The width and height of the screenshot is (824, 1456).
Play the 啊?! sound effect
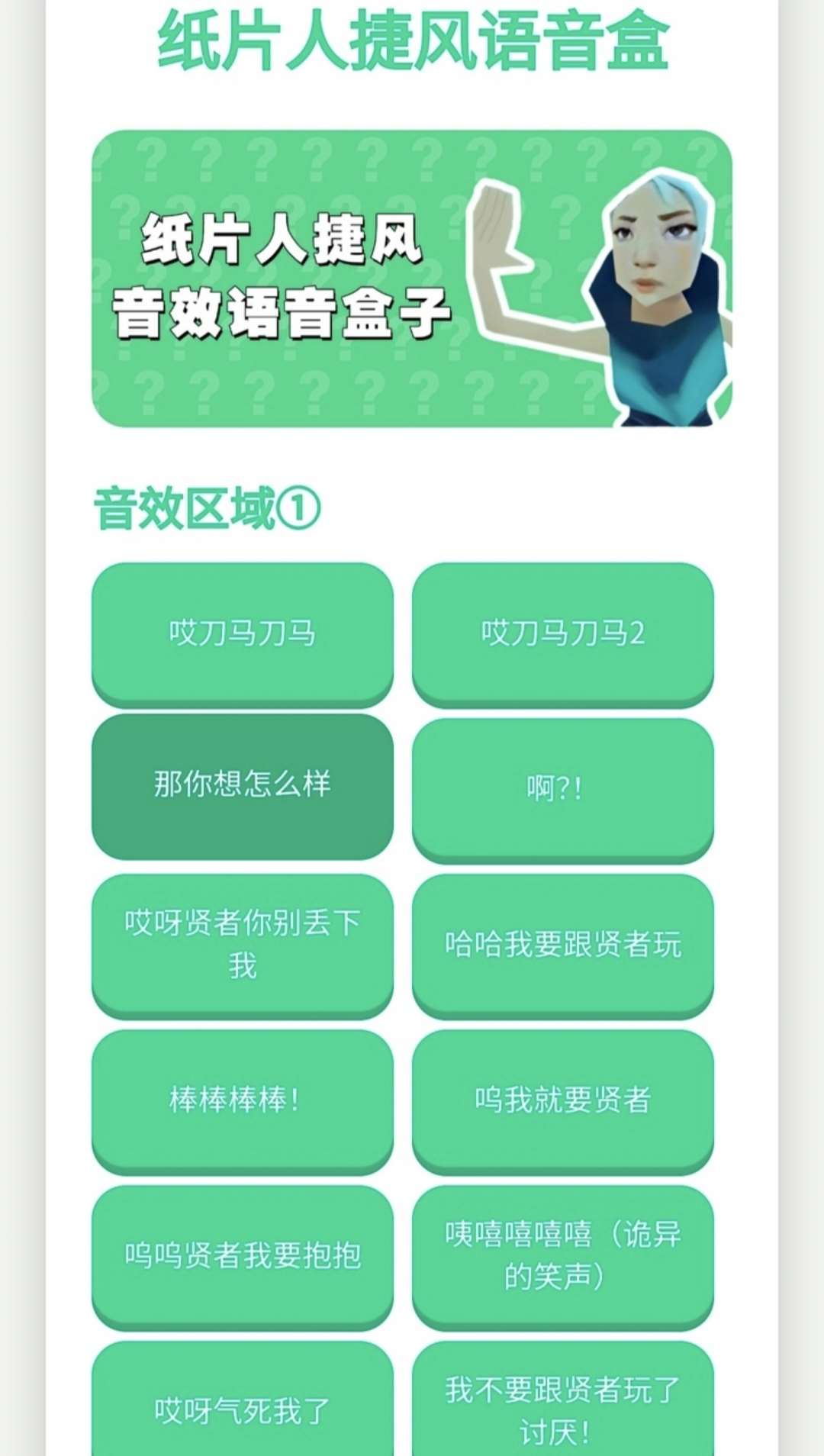(562, 788)
